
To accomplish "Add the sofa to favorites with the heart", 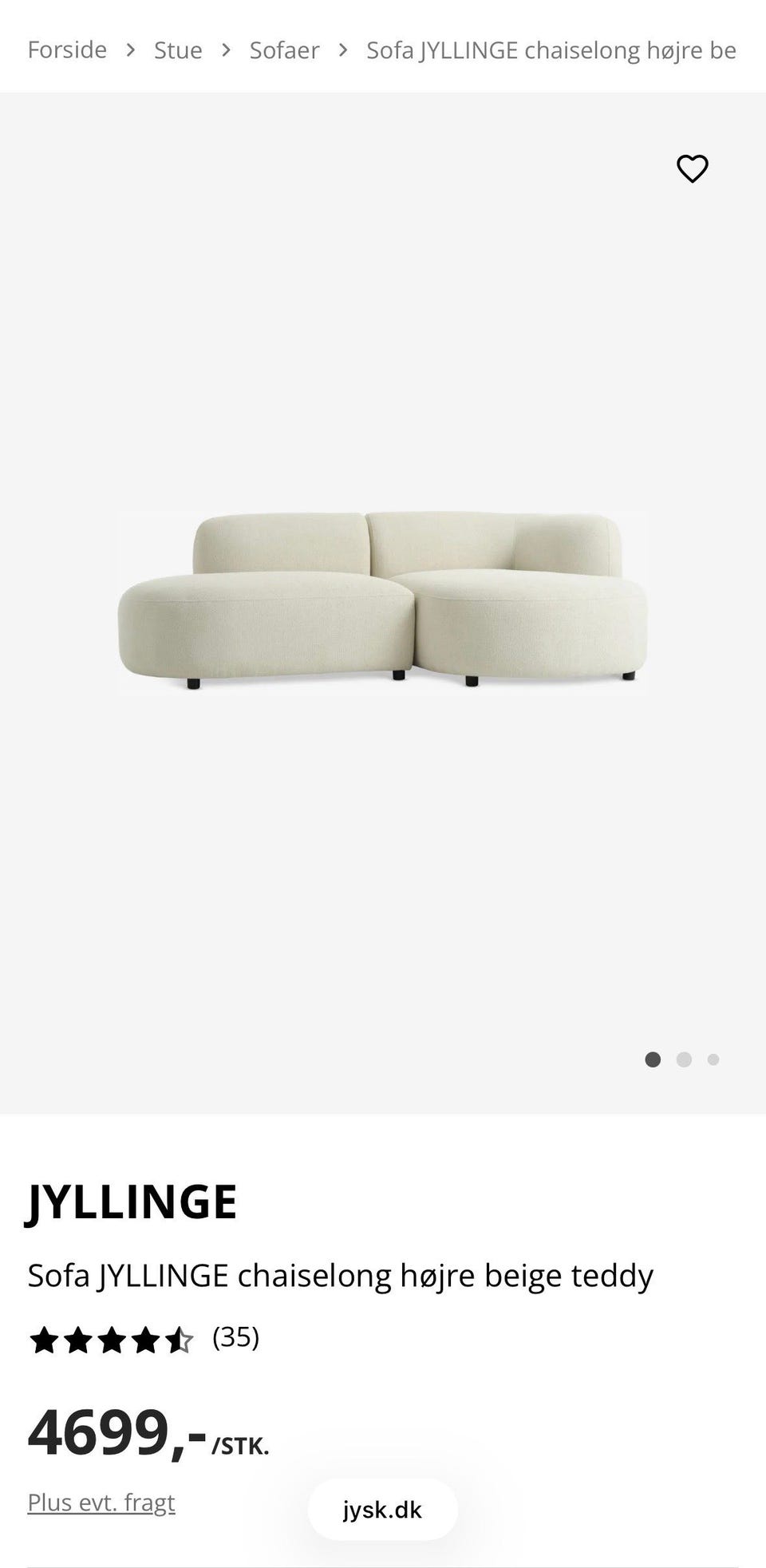I will click(692, 168).
